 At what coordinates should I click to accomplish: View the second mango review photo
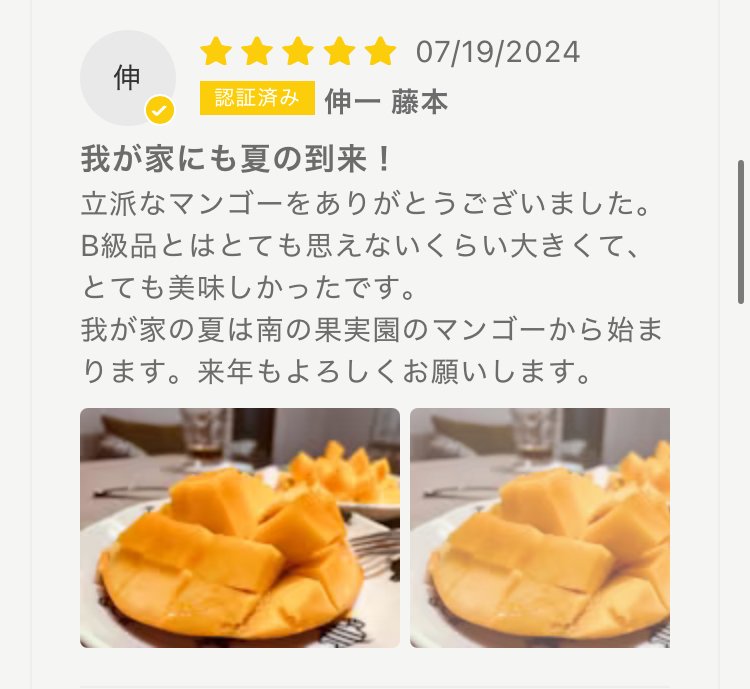click(x=540, y=527)
